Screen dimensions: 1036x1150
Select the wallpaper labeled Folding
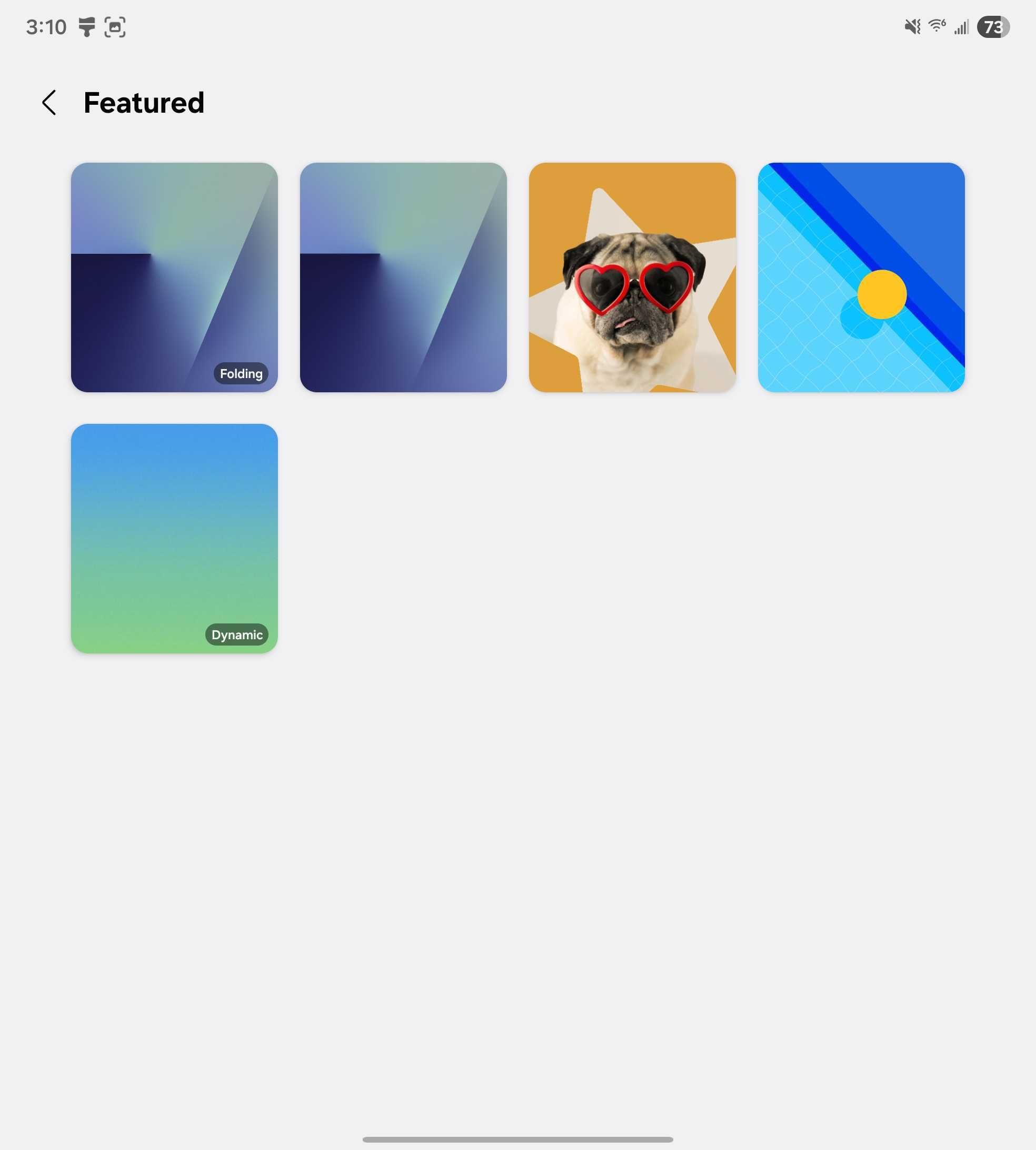click(174, 276)
